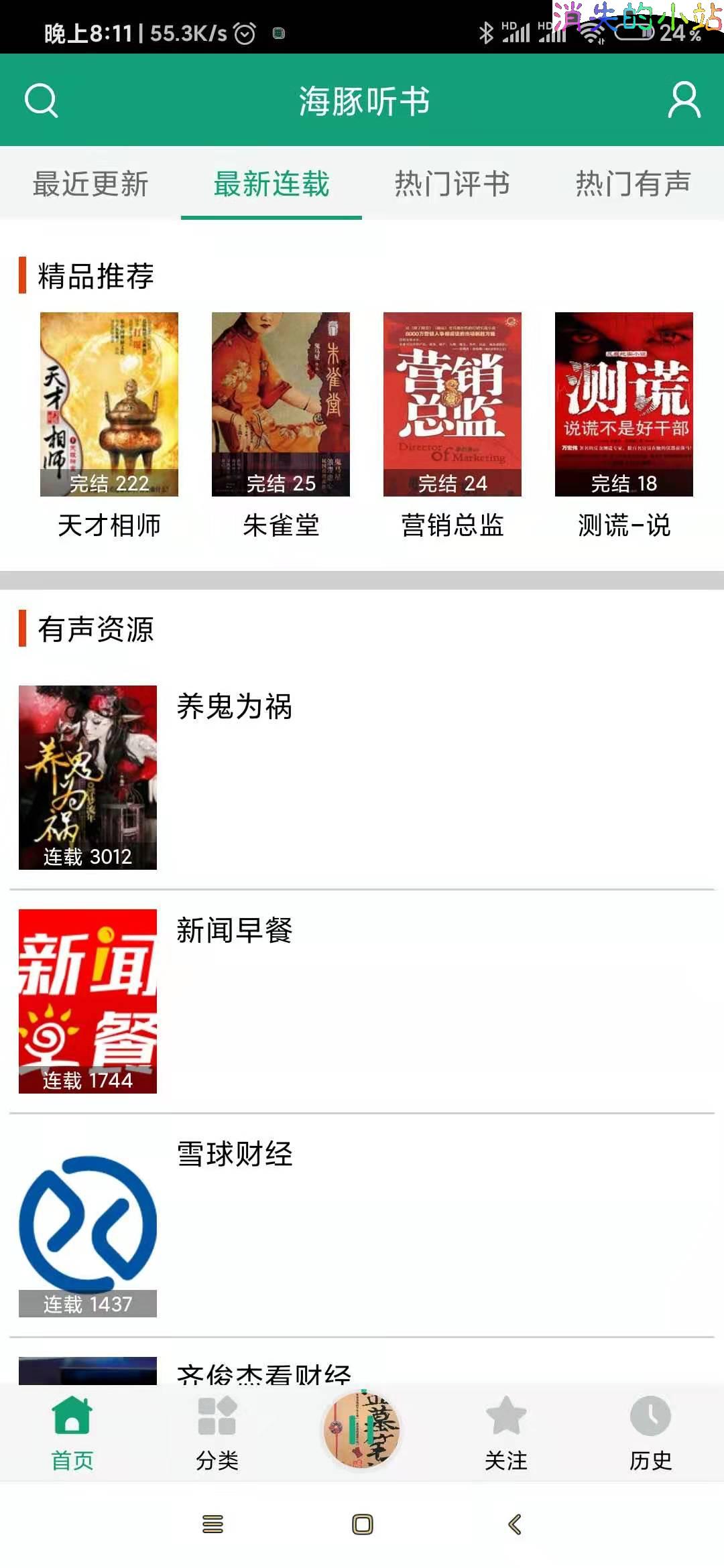Viewport: 724px width, 1568px height.
Task: Open the user profile icon
Action: (x=684, y=101)
